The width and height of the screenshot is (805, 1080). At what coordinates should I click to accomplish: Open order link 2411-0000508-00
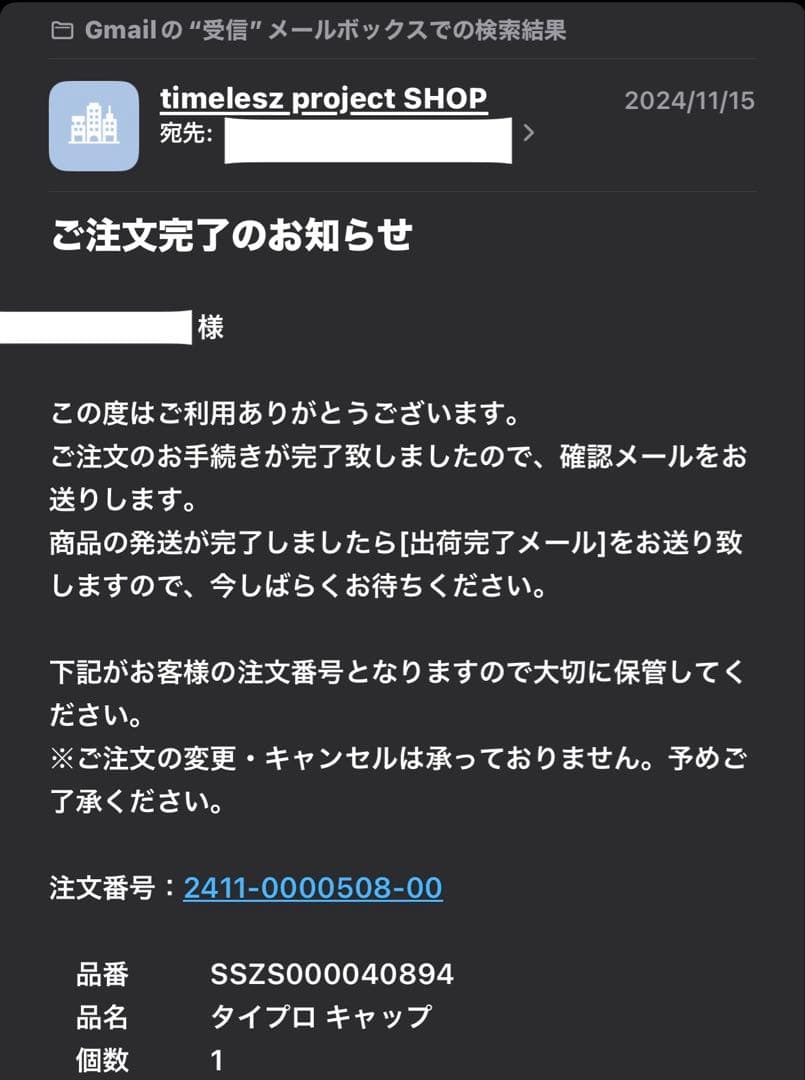pos(313,887)
